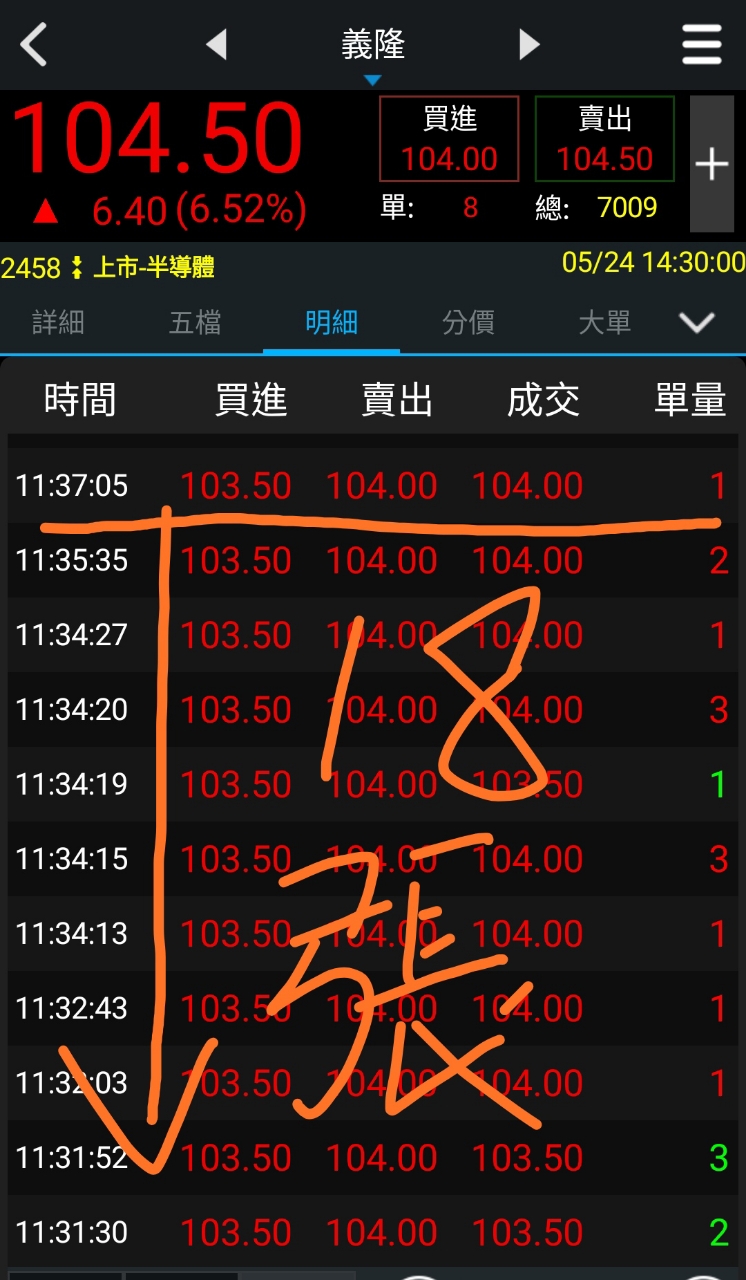Tap the plus button to add the stock

point(712,164)
